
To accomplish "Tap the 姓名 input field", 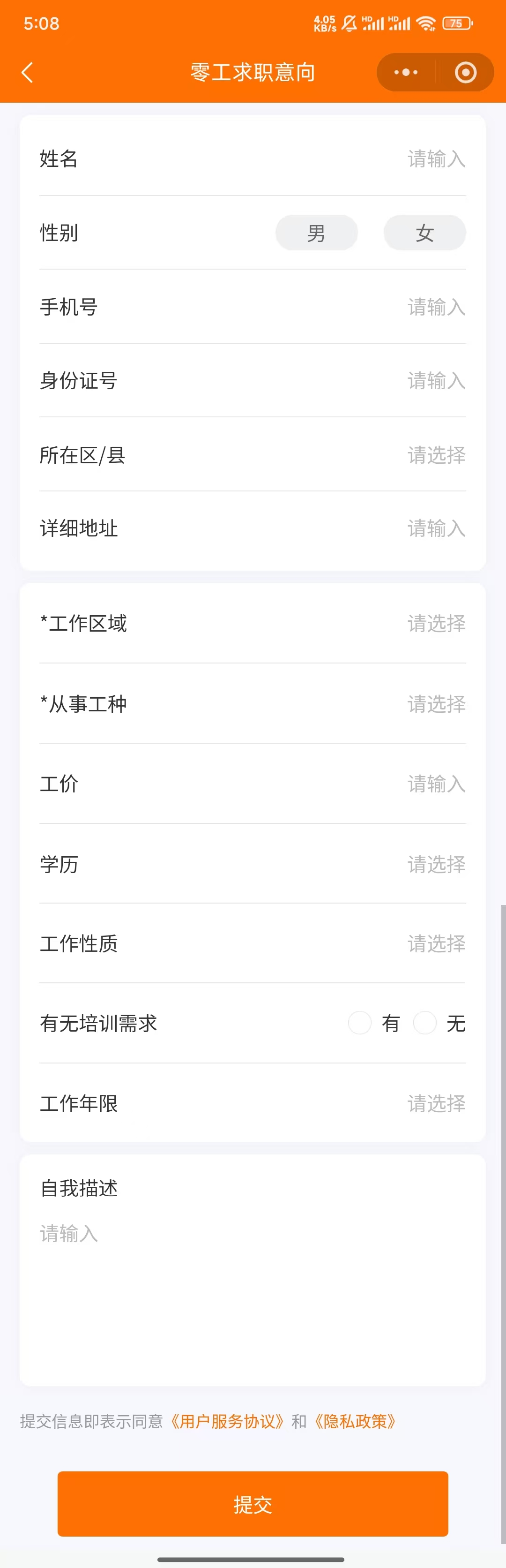I will [x=435, y=159].
